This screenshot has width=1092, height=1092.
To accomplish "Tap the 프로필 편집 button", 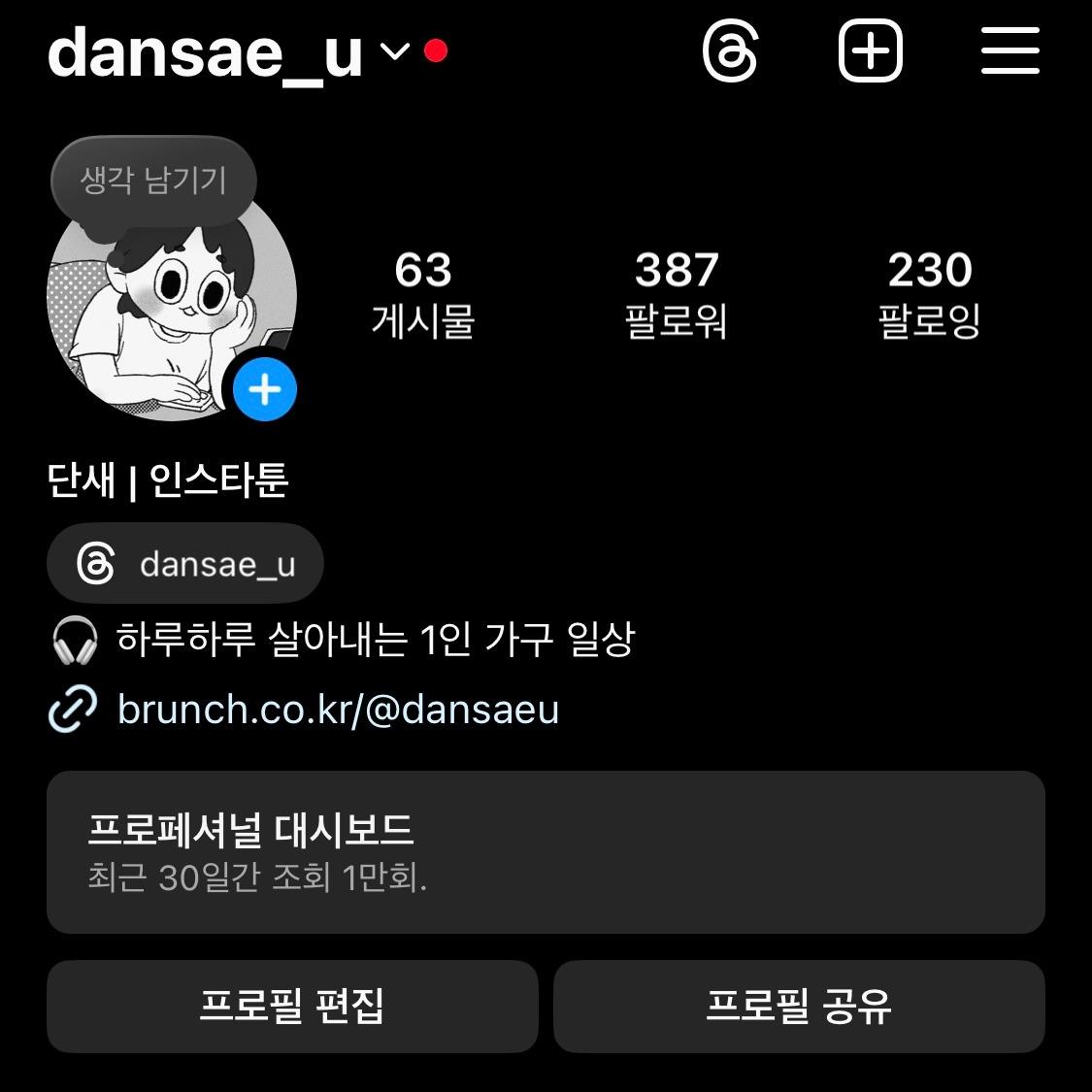I will click(x=292, y=1007).
